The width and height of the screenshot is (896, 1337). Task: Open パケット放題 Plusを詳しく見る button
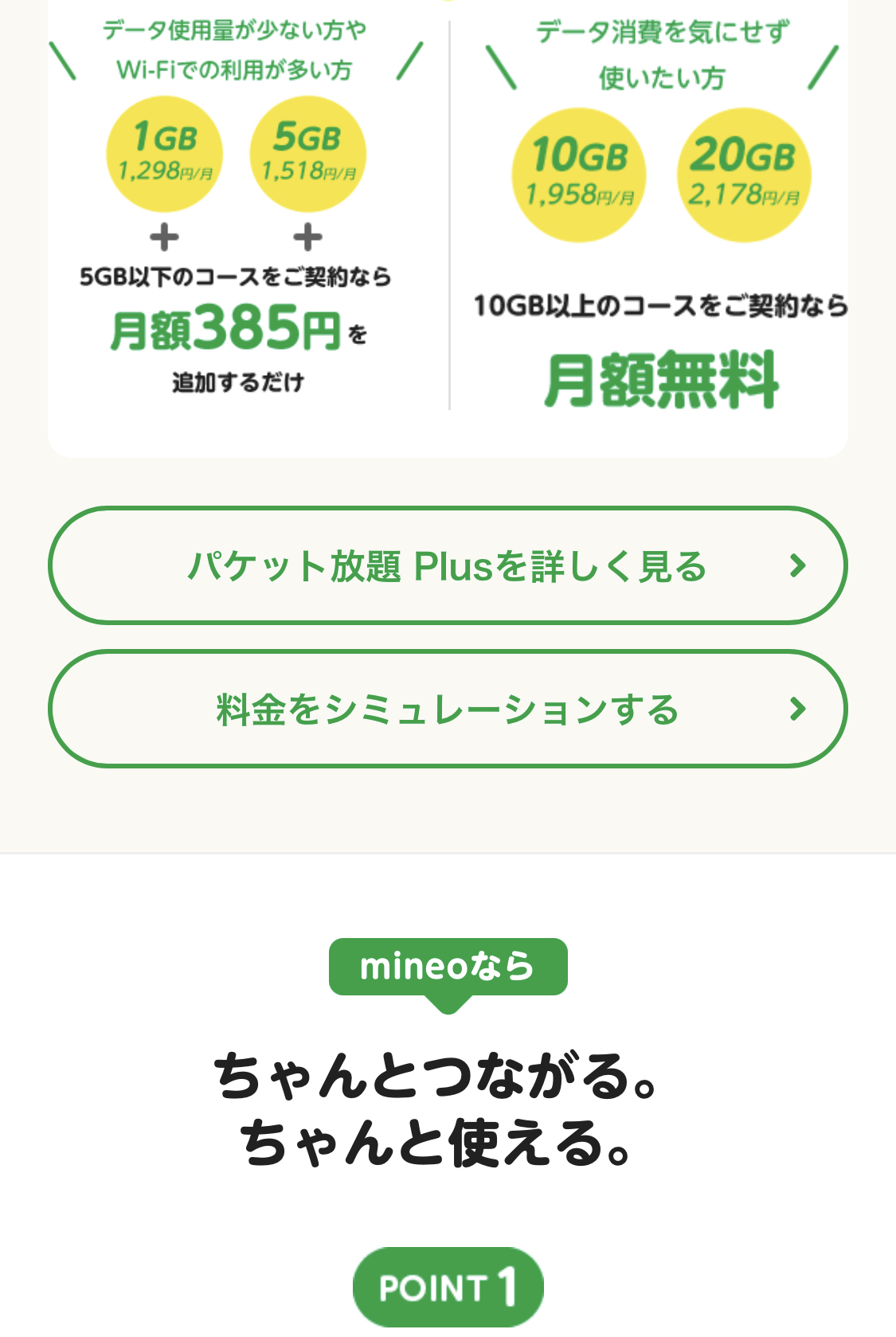[448, 566]
